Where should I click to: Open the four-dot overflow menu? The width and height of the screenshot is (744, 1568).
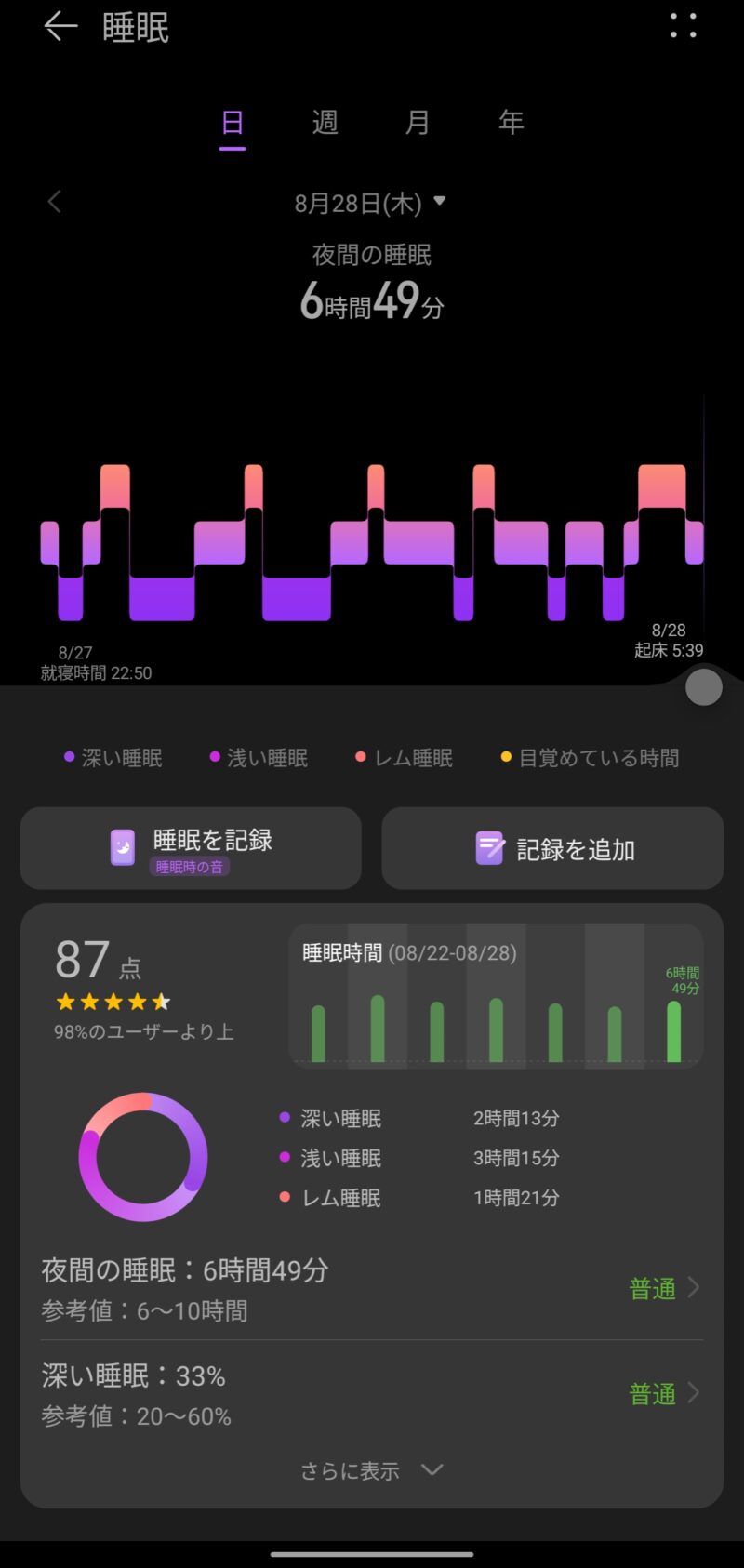coord(684,26)
